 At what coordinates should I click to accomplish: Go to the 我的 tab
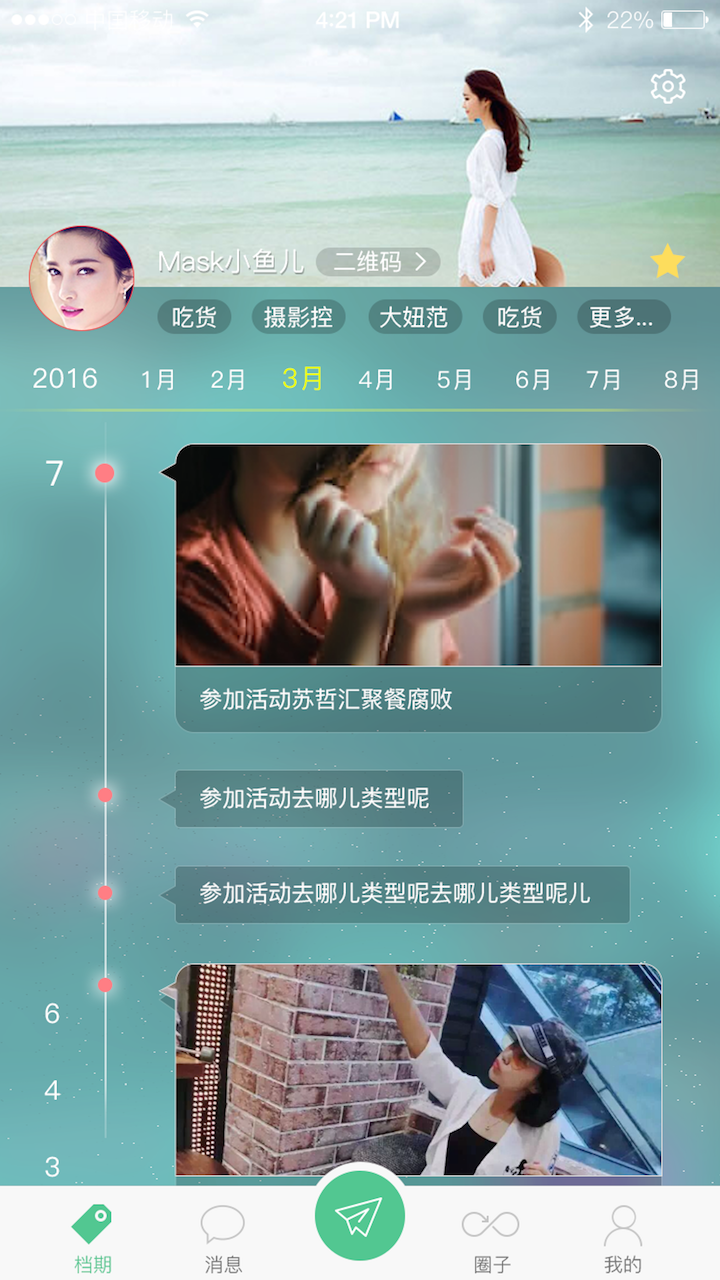(x=622, y=1238)
